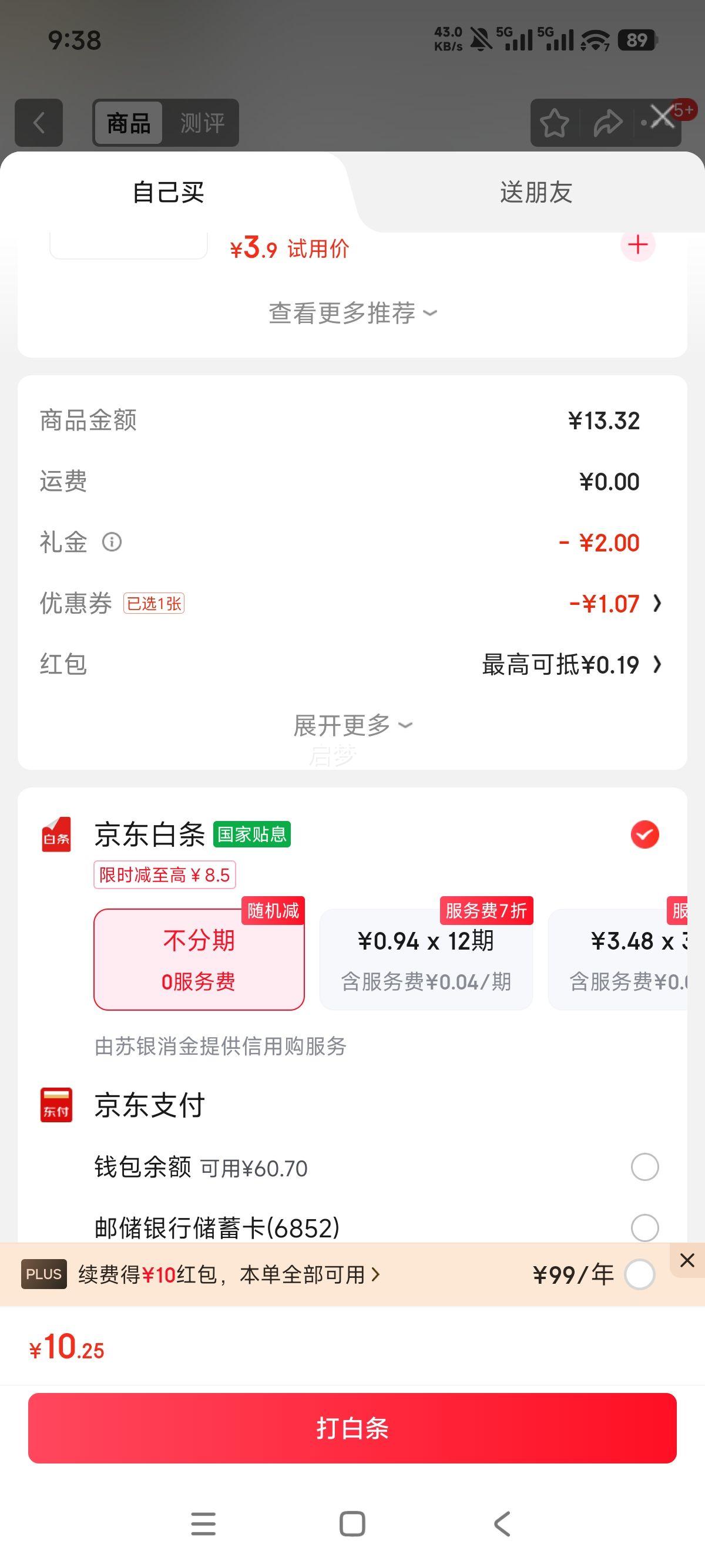Expand the 查看更多推荐 section
Image resolution: width=705 pixels, height=1568 pixels.
(352, 313)
